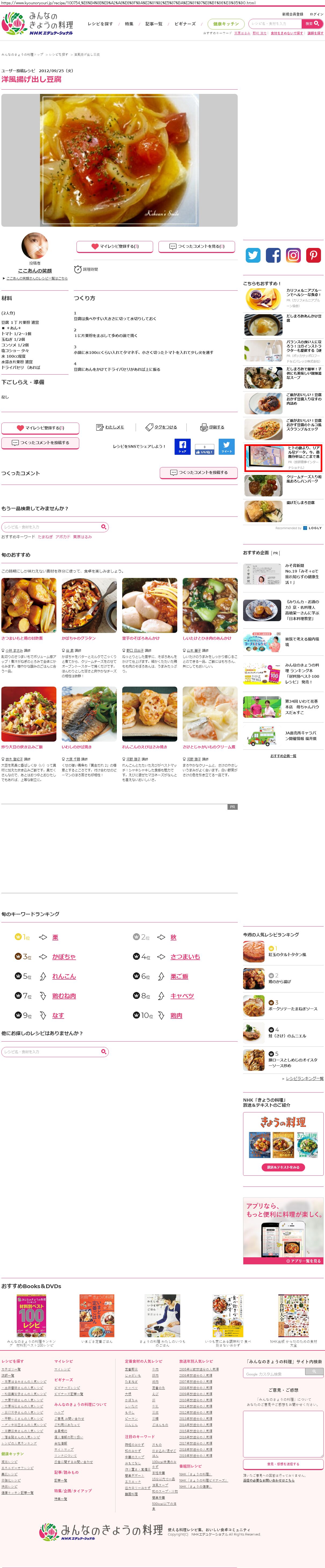Viewport: 325px width, 1568px height.
Task: Select かぼちゃ in the keyword ranking
Action: (x=63, y=957)
